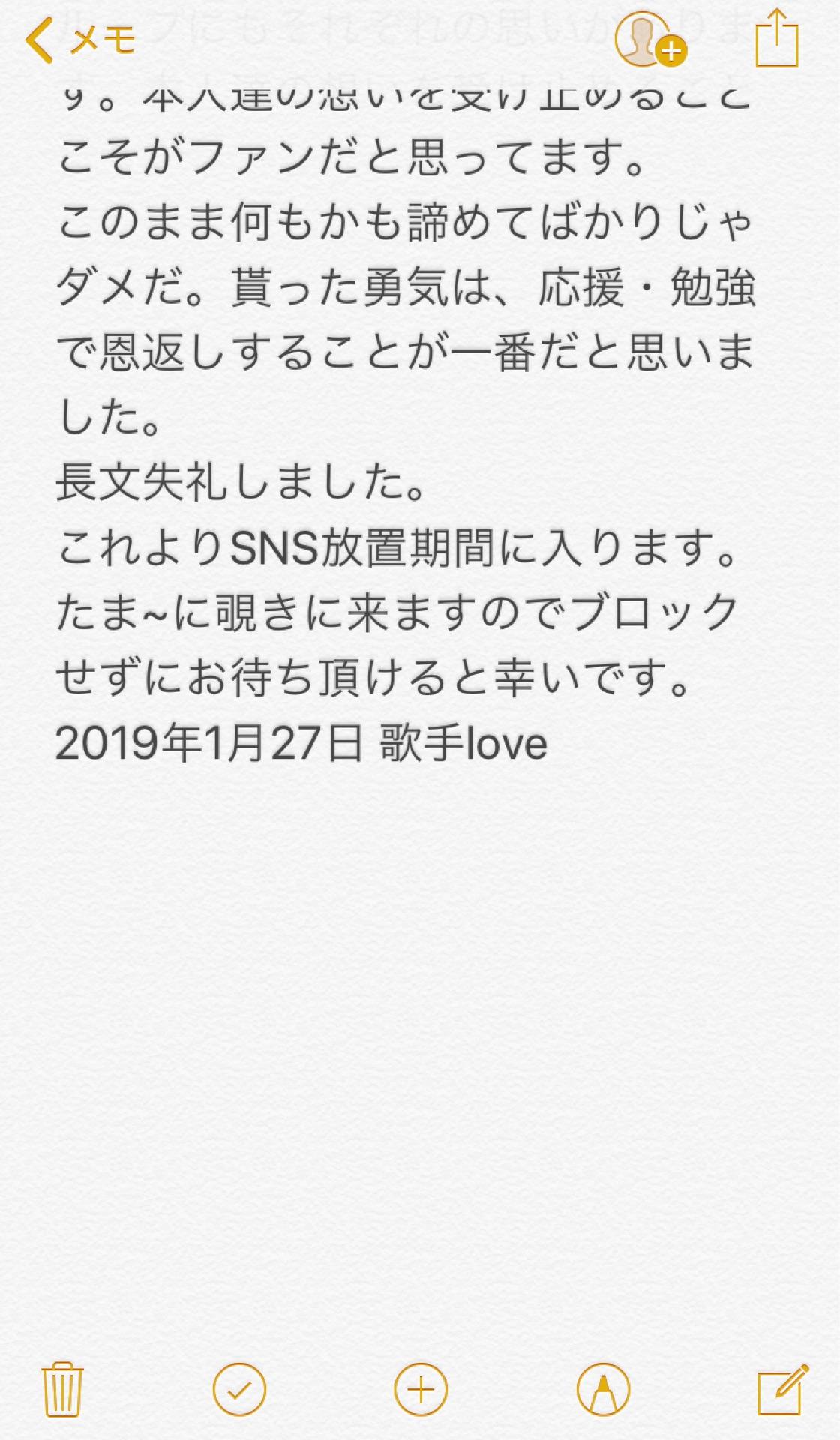
Task: Delete this note with the trash icon
Action: [63, 1389]
